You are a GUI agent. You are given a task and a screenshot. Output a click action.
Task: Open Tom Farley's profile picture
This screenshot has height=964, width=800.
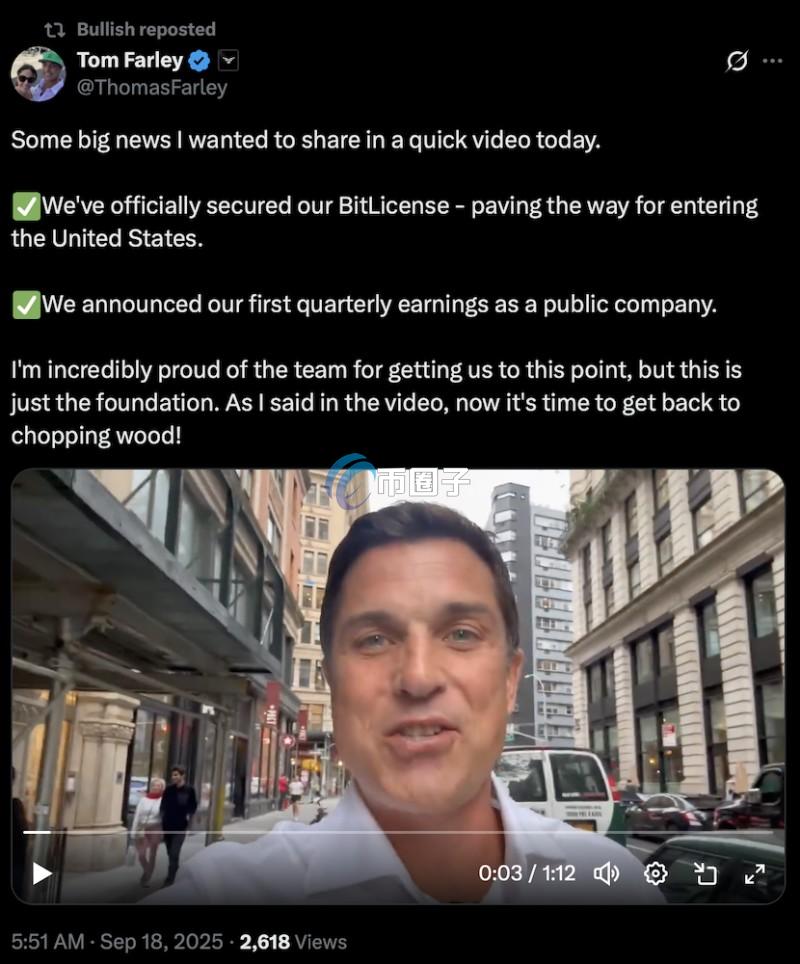[38, 74]
